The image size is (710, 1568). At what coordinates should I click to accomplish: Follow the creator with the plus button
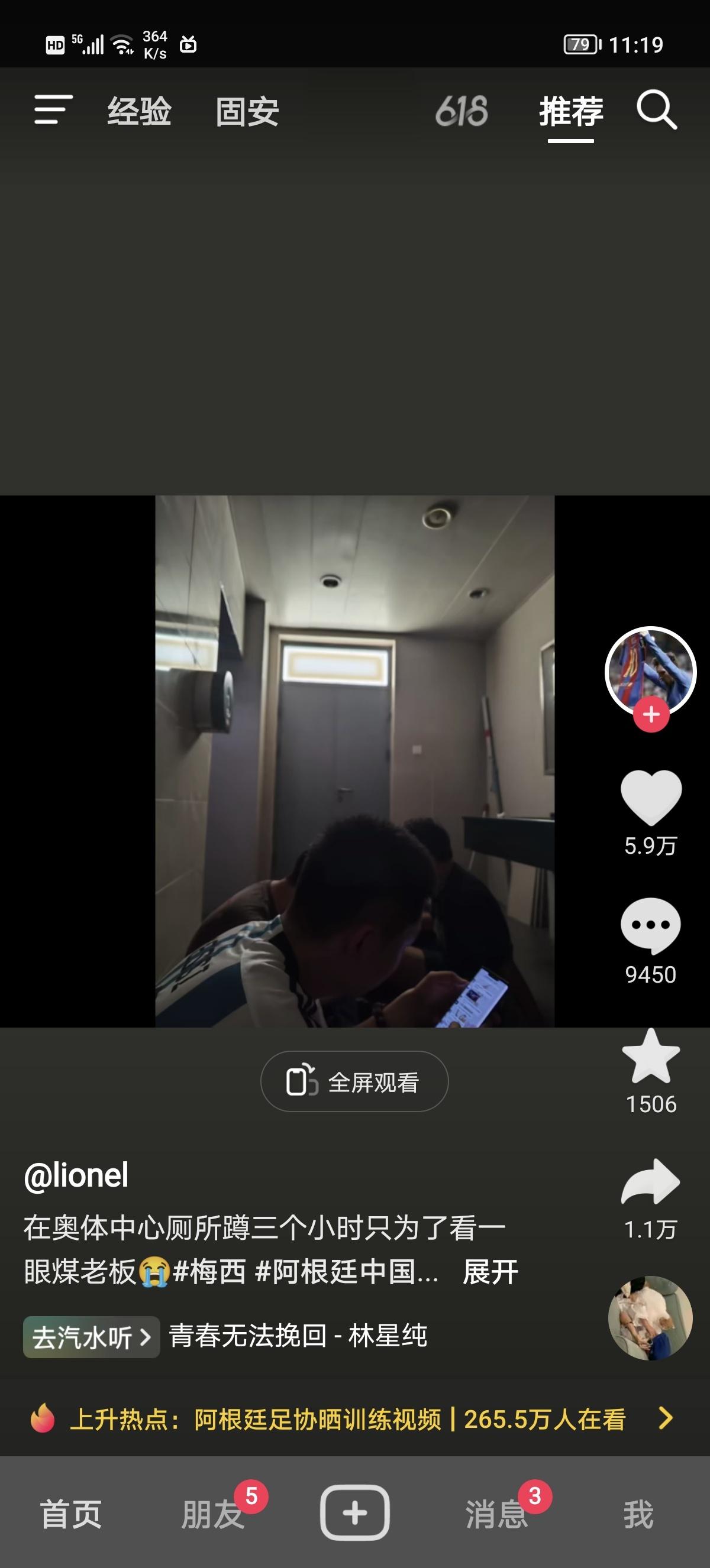pyautogui.click(x=651, y=715)
